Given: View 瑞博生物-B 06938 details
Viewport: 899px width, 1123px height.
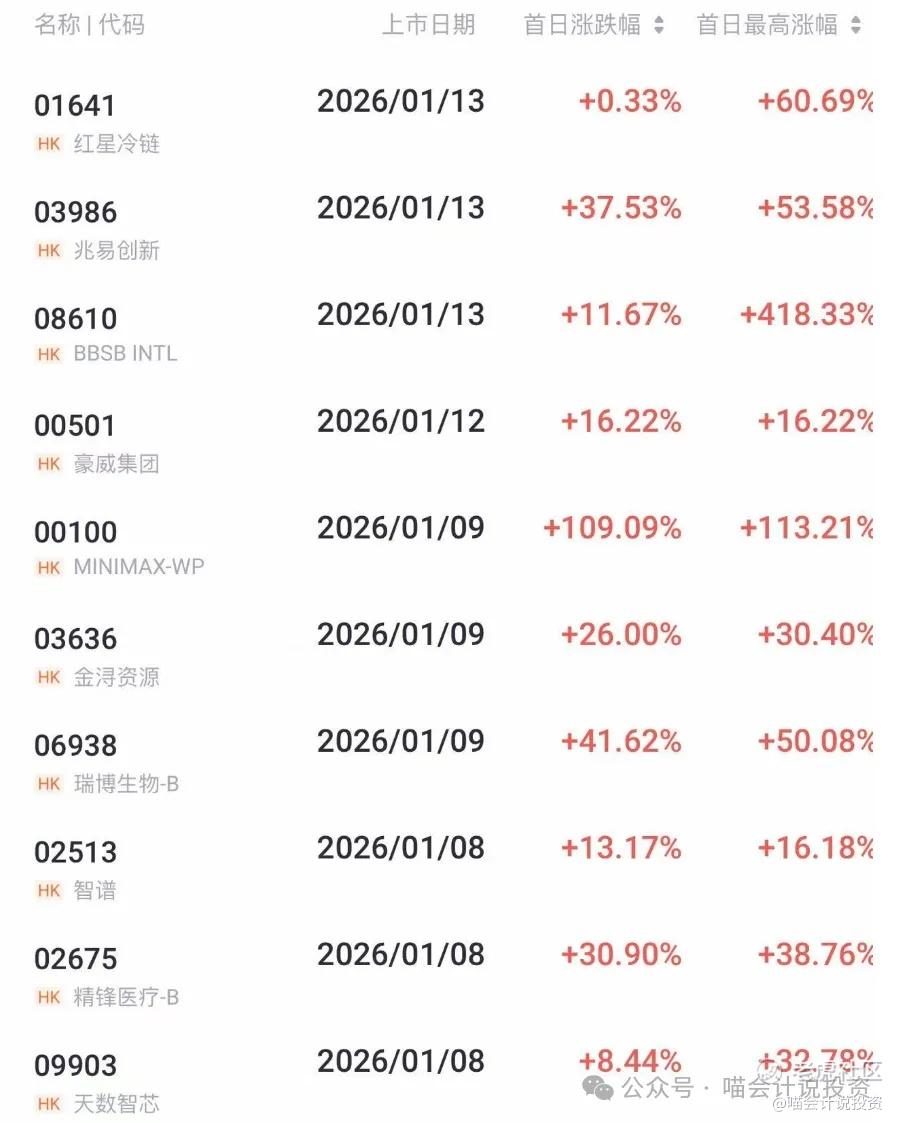Looking at the screenshot, I should (106, 762).
